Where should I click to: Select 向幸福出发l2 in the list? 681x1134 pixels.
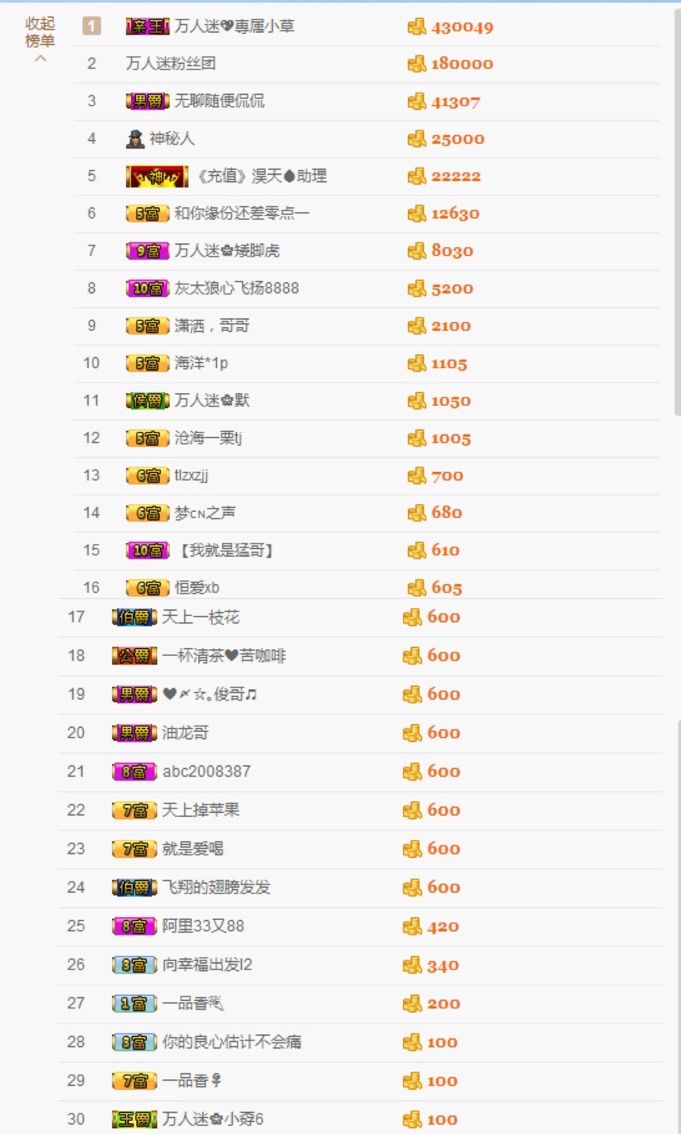207,965
